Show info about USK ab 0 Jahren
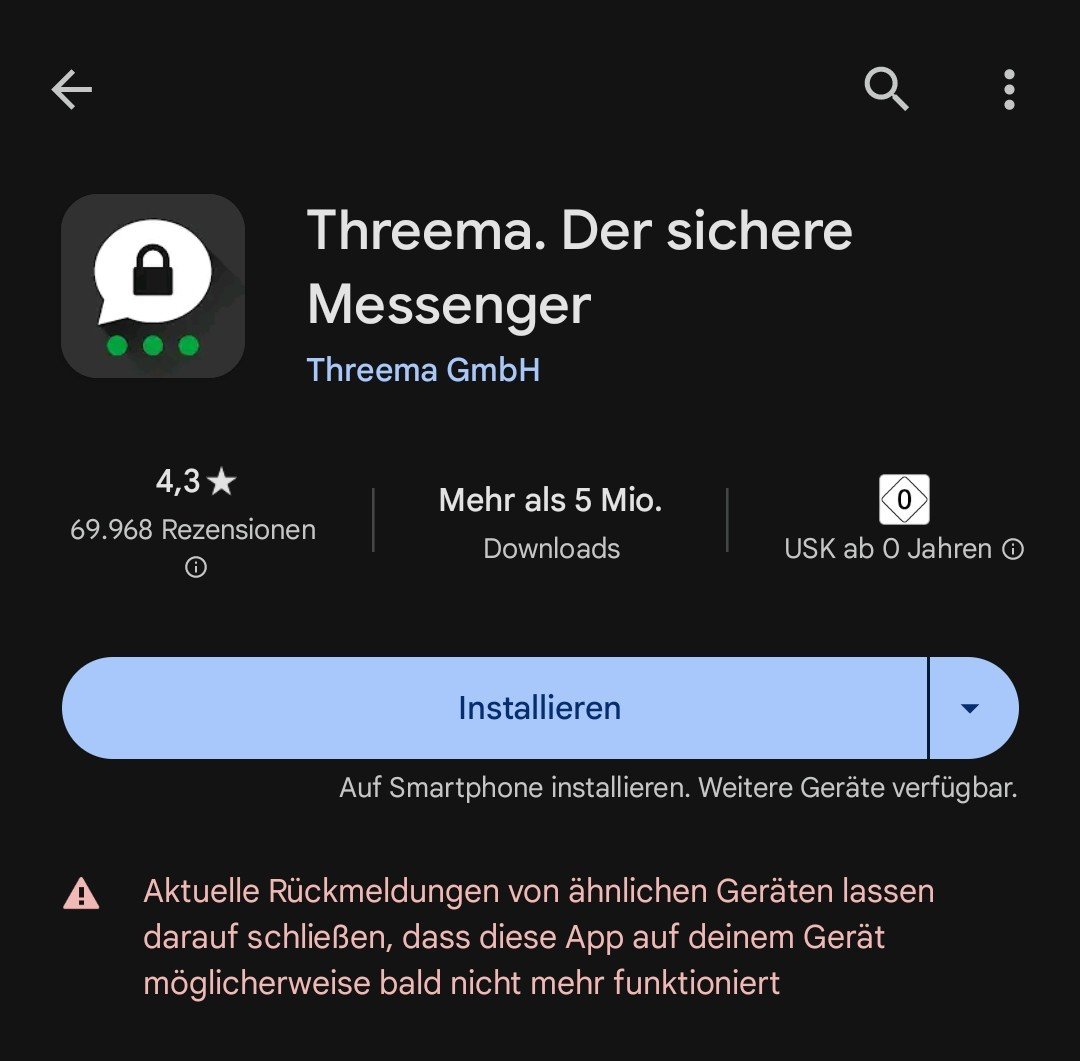This screenshot has width=1080, height=1061. 1013,549
